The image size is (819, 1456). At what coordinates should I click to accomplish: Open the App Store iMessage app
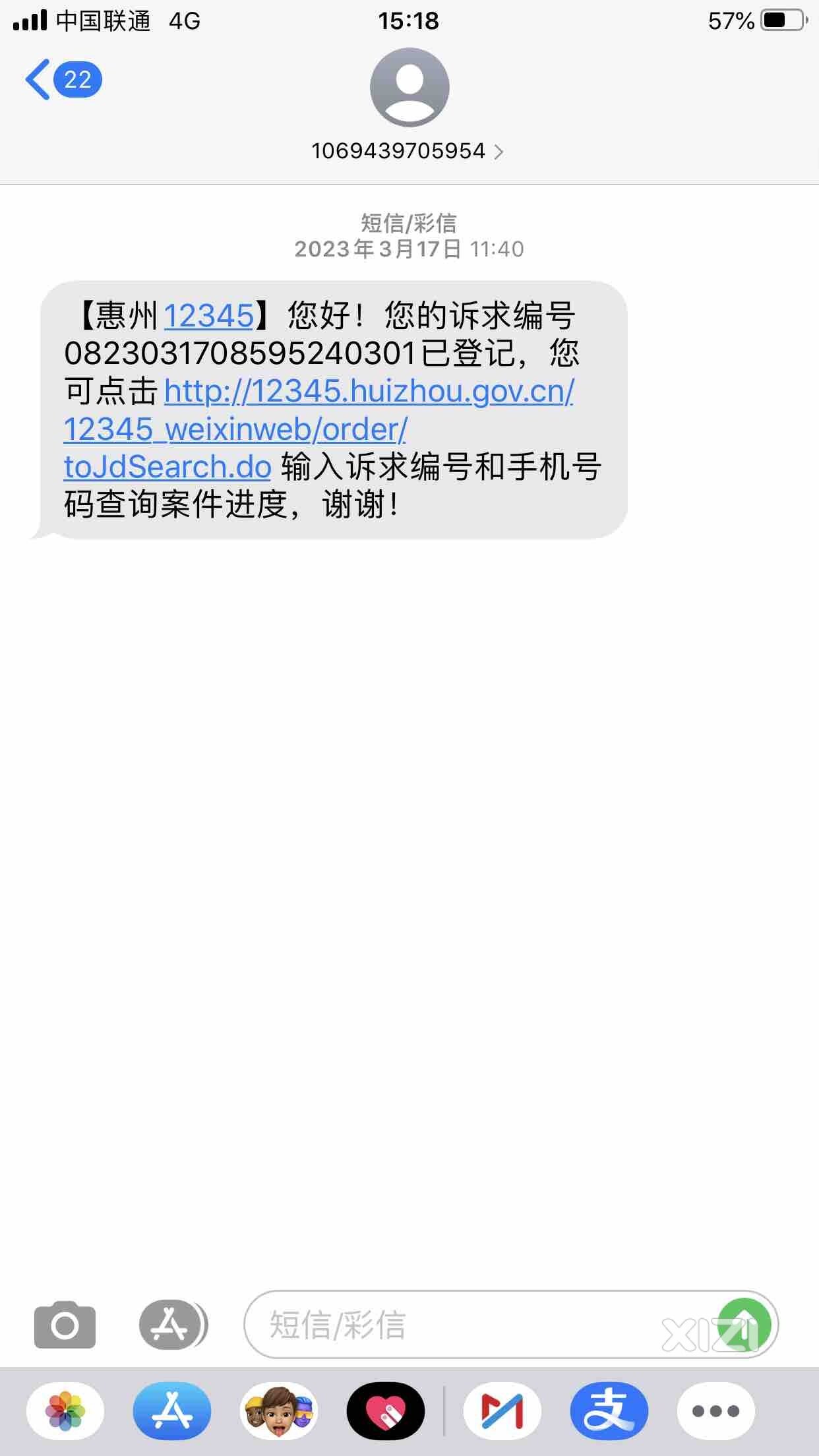(x=172, y=1411)
